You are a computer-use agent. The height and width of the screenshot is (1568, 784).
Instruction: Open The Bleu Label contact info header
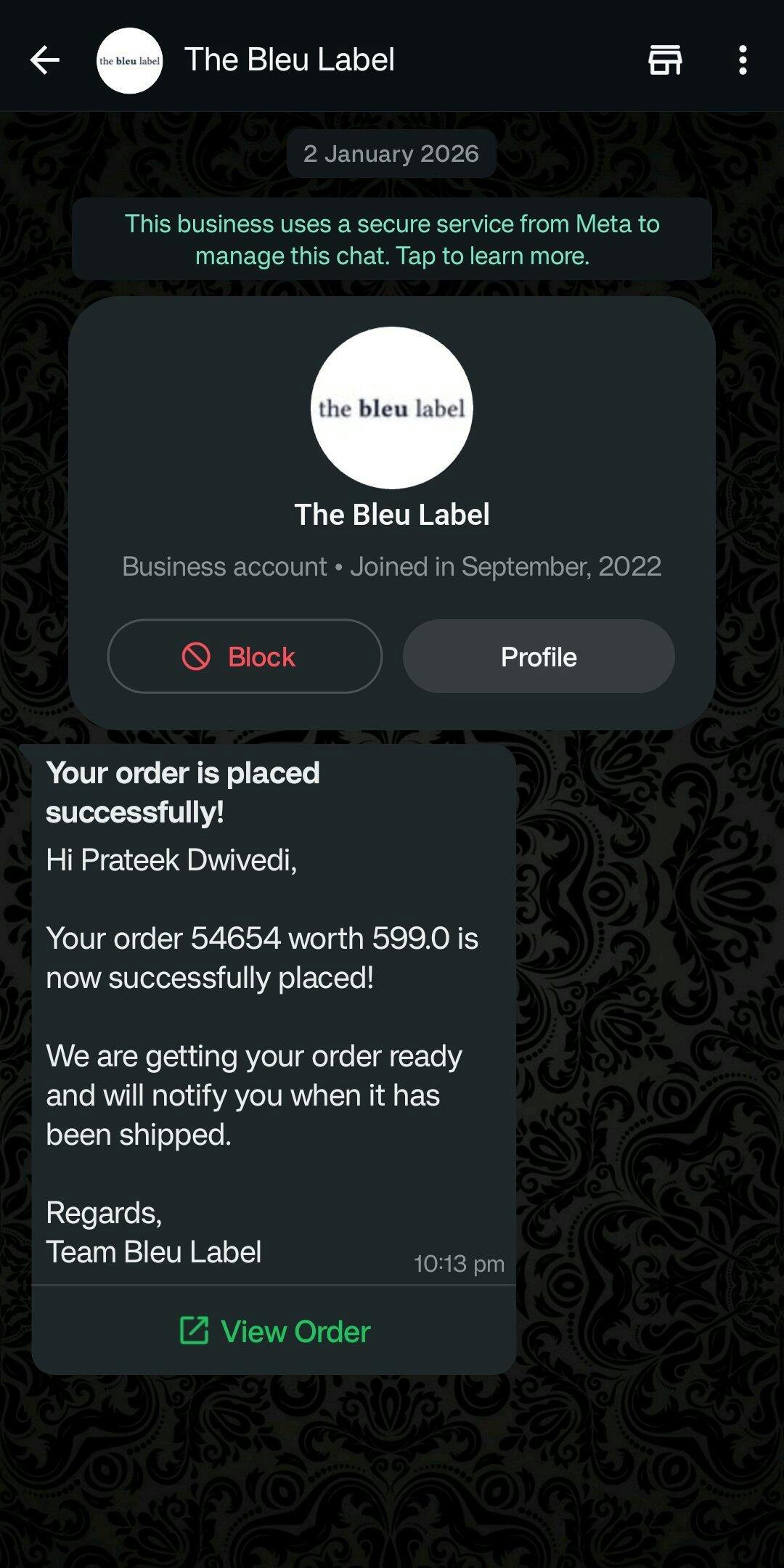coord(289,60)
